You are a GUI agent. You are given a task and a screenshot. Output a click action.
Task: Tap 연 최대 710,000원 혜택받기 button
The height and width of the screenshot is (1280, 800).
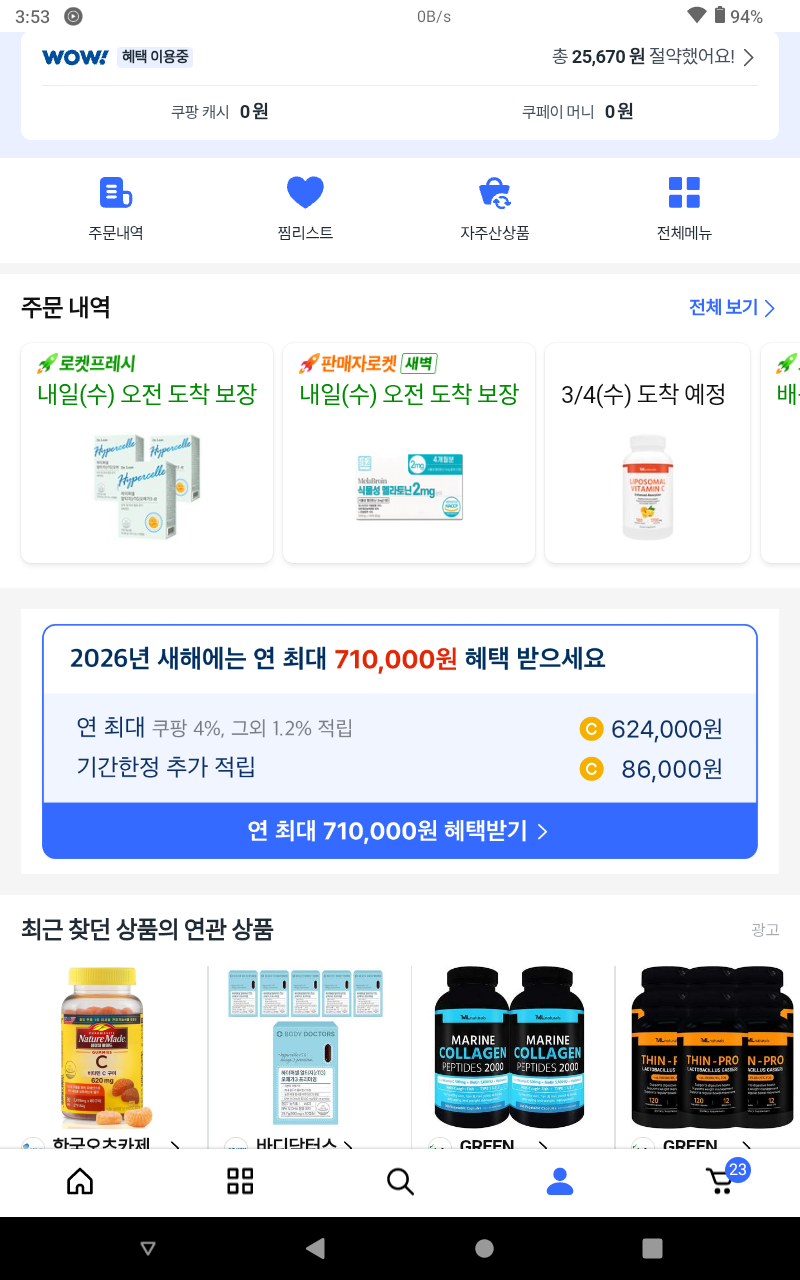[399, 831]
